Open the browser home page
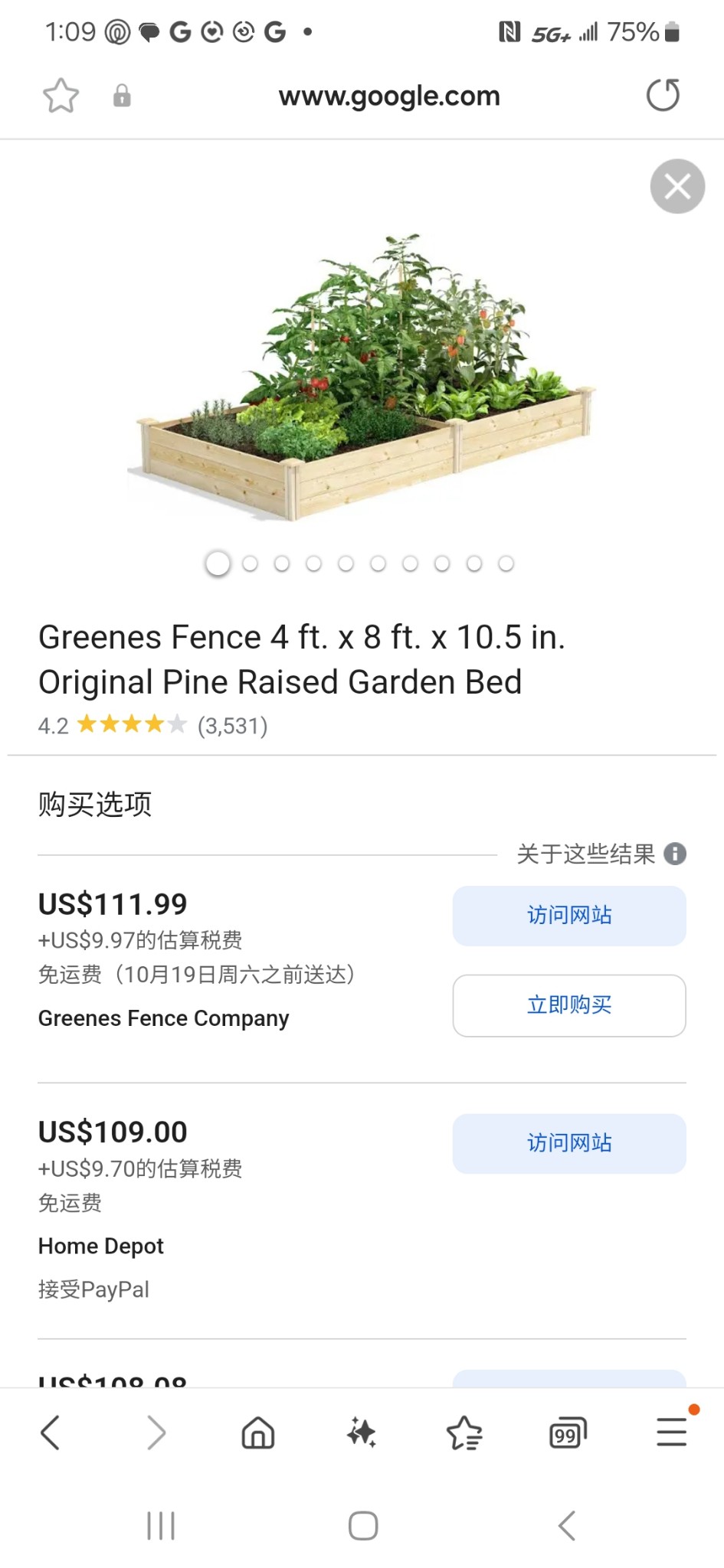The image size is (724, 1568). [258, 1432]
